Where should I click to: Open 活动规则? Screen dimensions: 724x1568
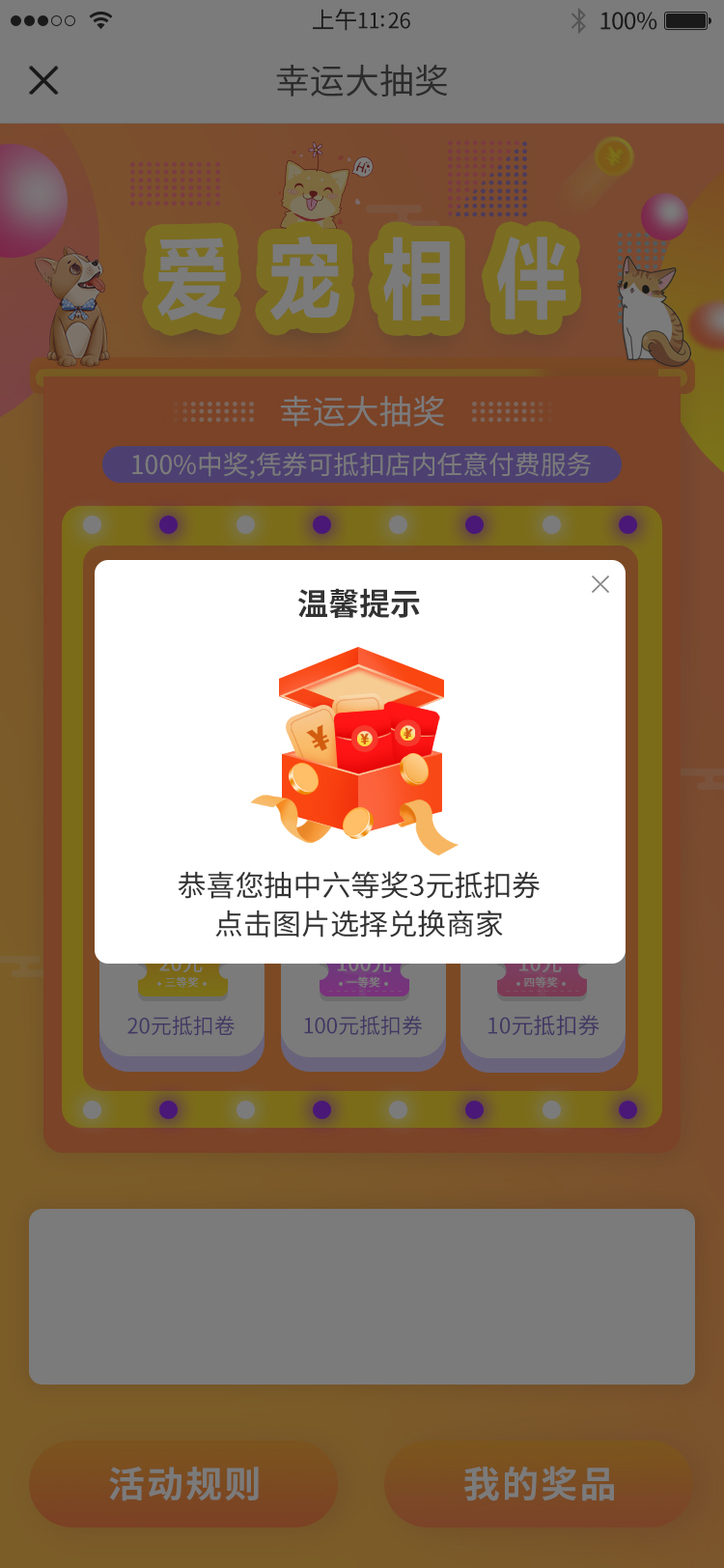(183, 1484)
